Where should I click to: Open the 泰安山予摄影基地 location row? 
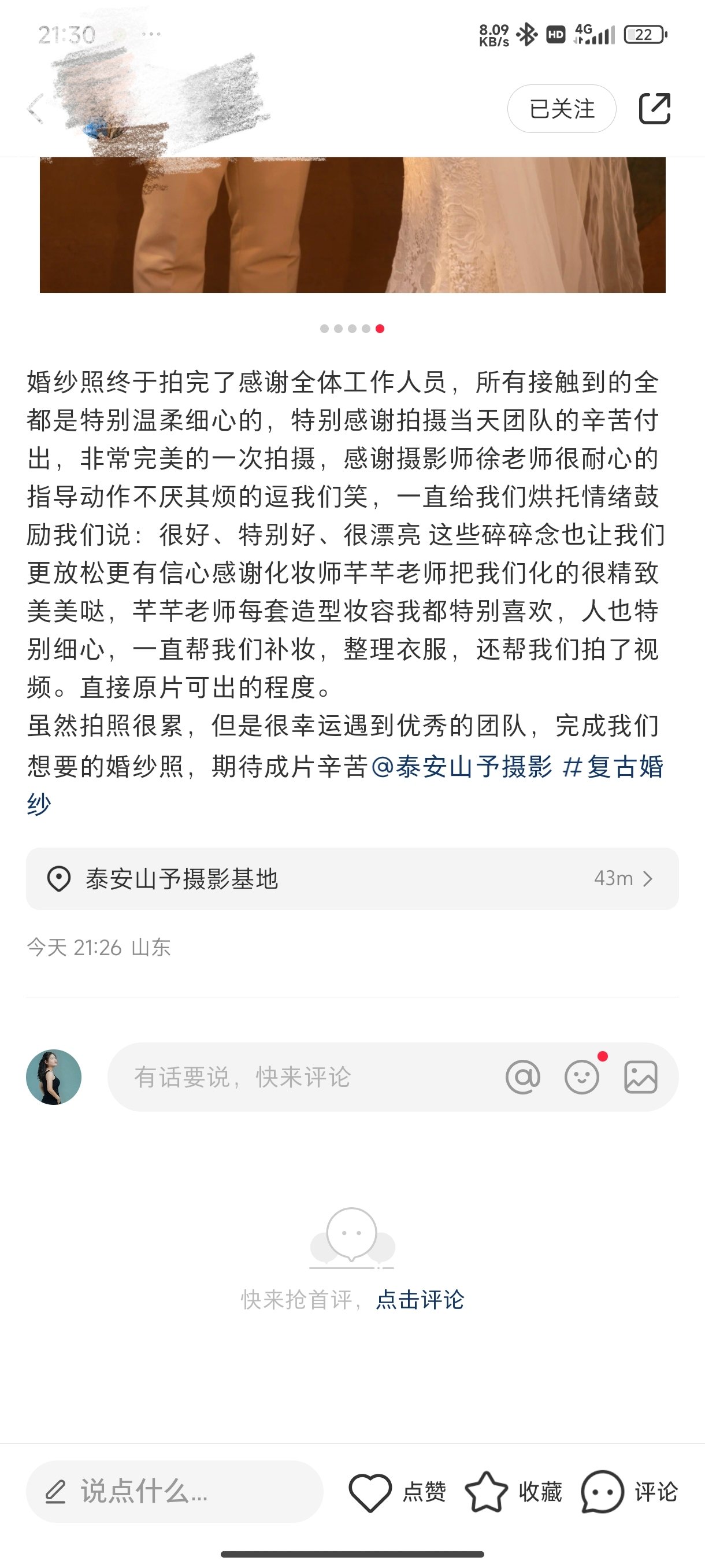[x=352, y=878]
